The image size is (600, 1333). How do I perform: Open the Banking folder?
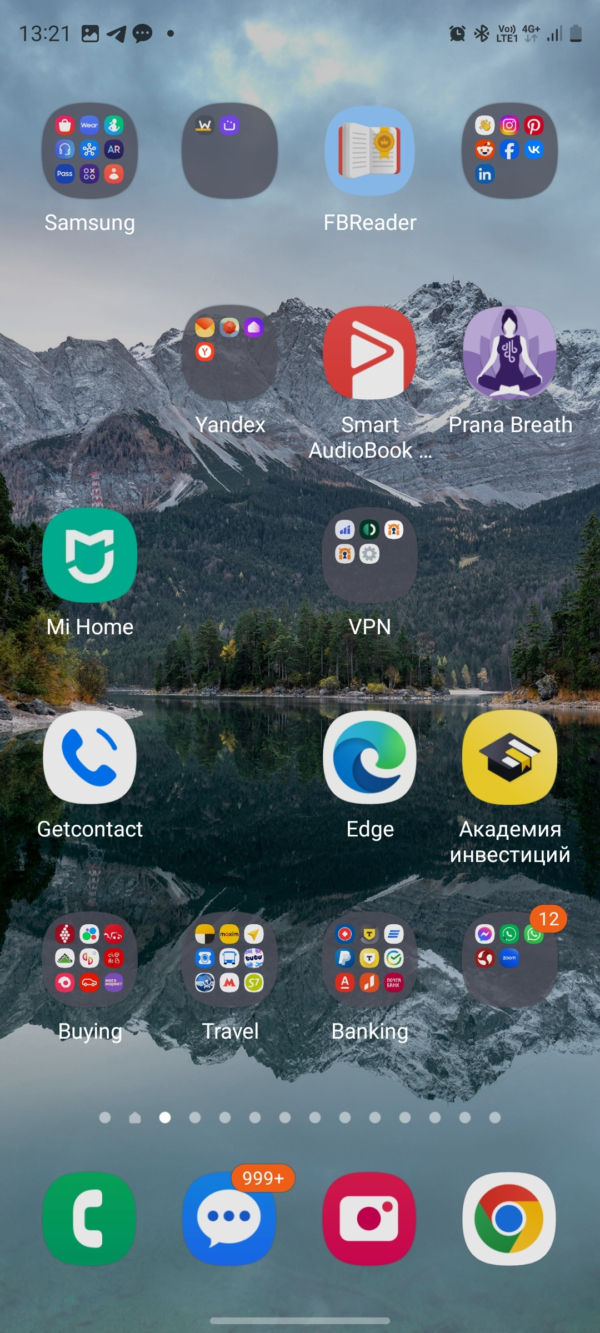coord(370,960)
